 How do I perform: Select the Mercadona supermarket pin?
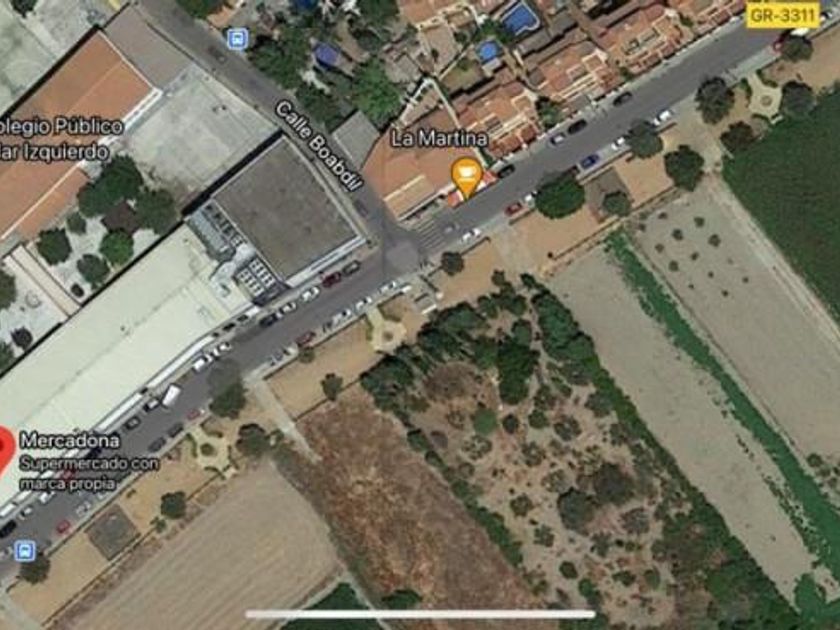(5, 445)
